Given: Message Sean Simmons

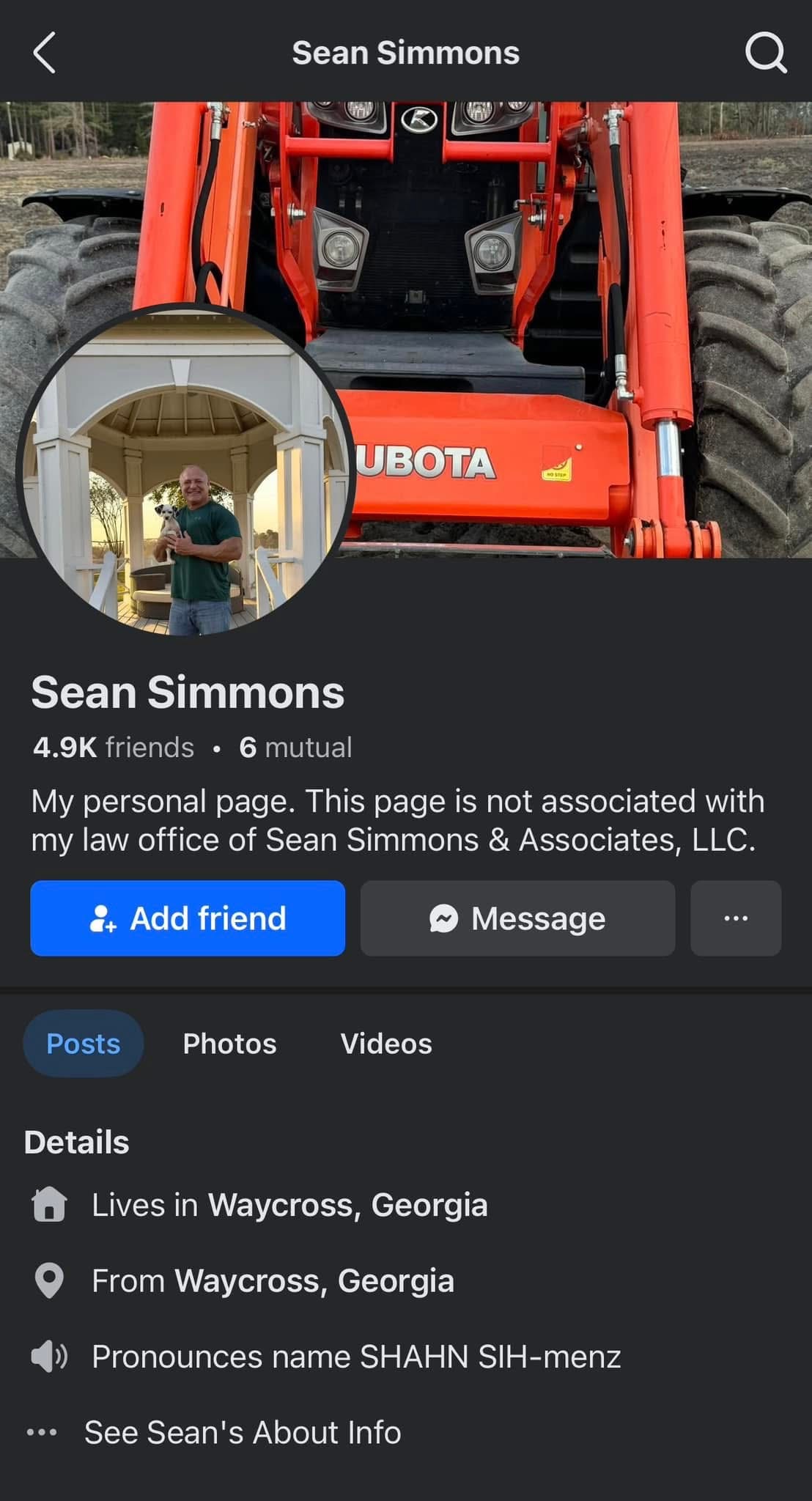Looking at the screenshot, I should pyautogui.click(x=517, y=918).
